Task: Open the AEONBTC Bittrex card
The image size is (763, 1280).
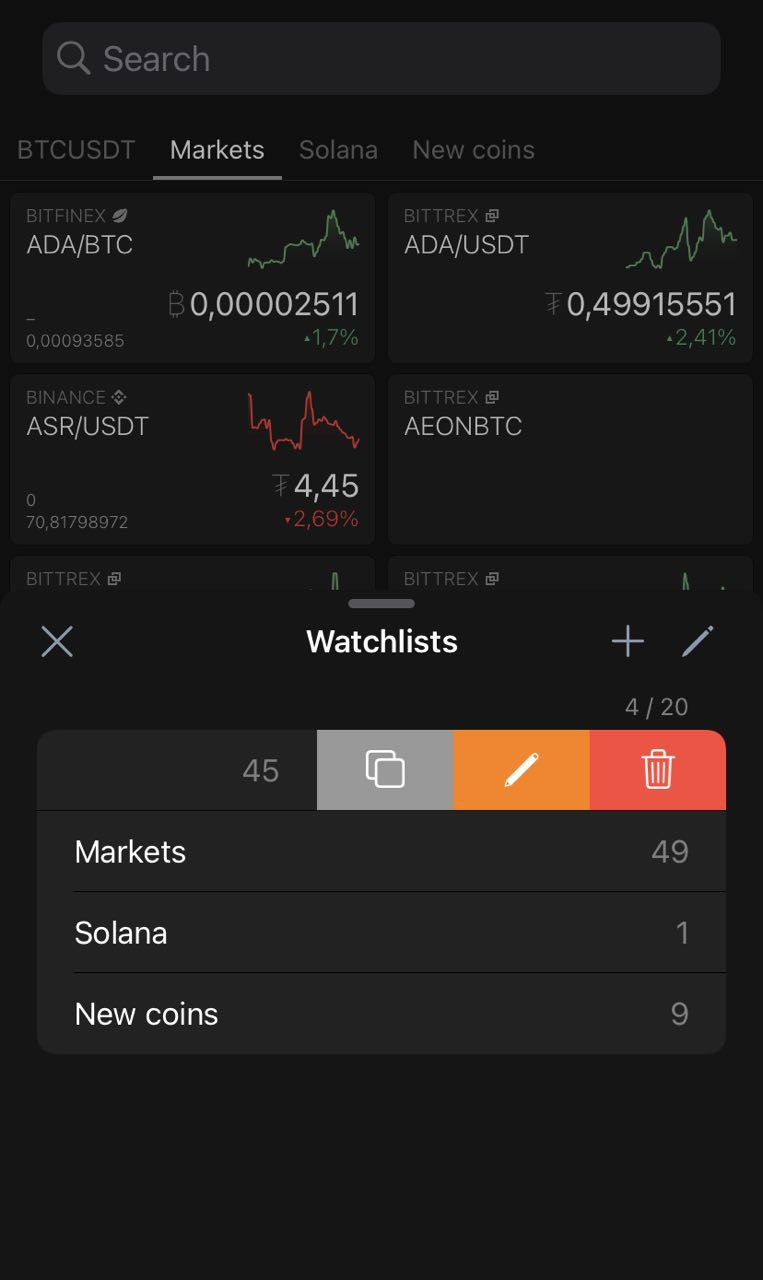Action: tap(570, 460)
